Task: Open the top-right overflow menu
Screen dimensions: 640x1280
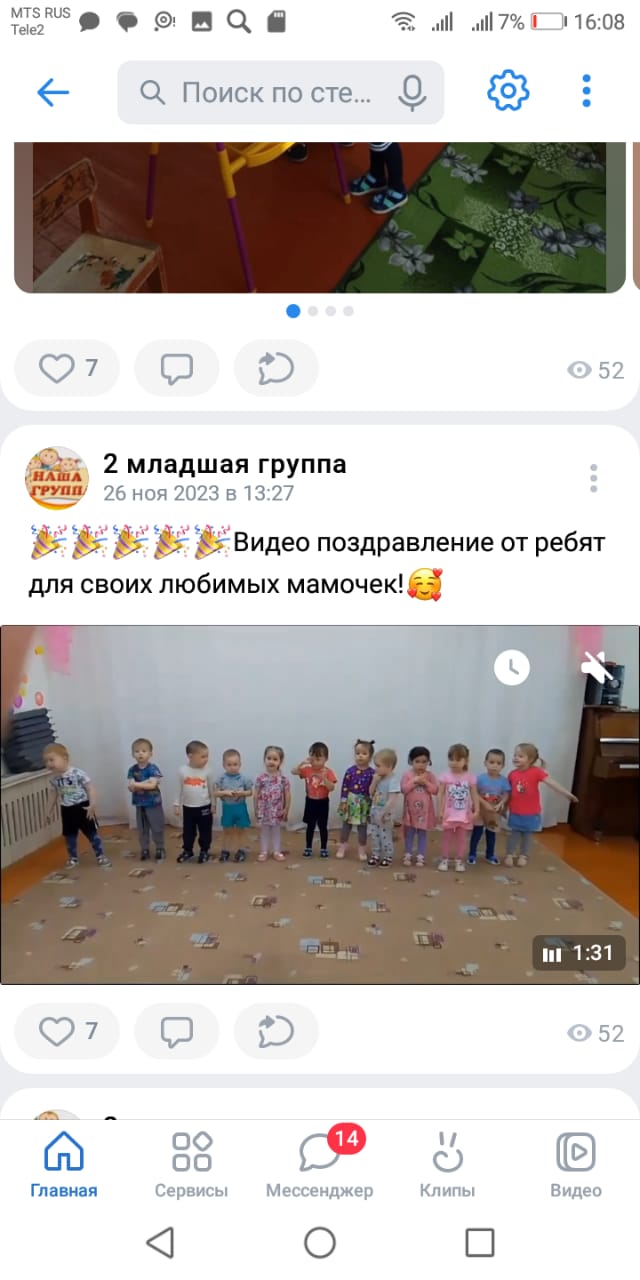Action: point(587,92)
